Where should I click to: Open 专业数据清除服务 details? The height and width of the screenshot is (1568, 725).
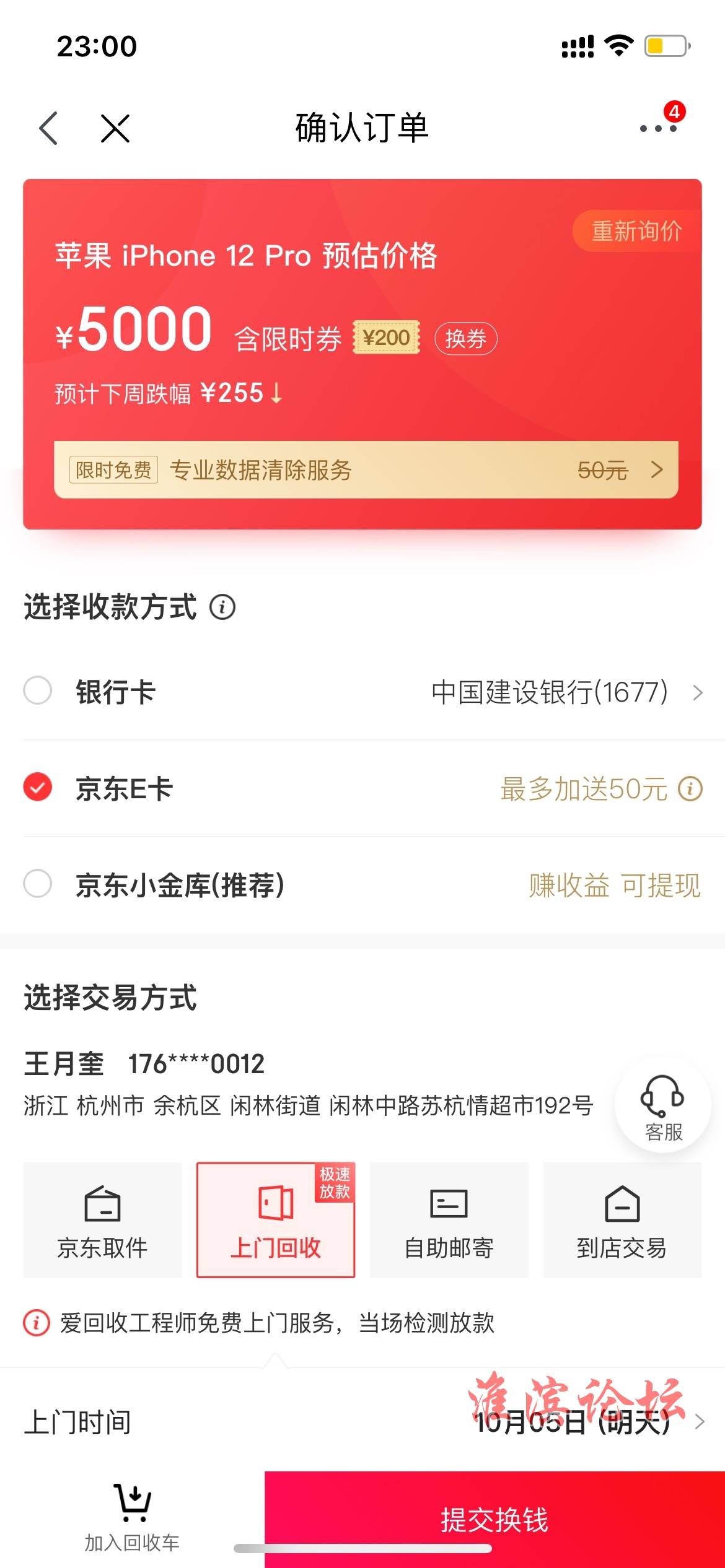point(366,470)
